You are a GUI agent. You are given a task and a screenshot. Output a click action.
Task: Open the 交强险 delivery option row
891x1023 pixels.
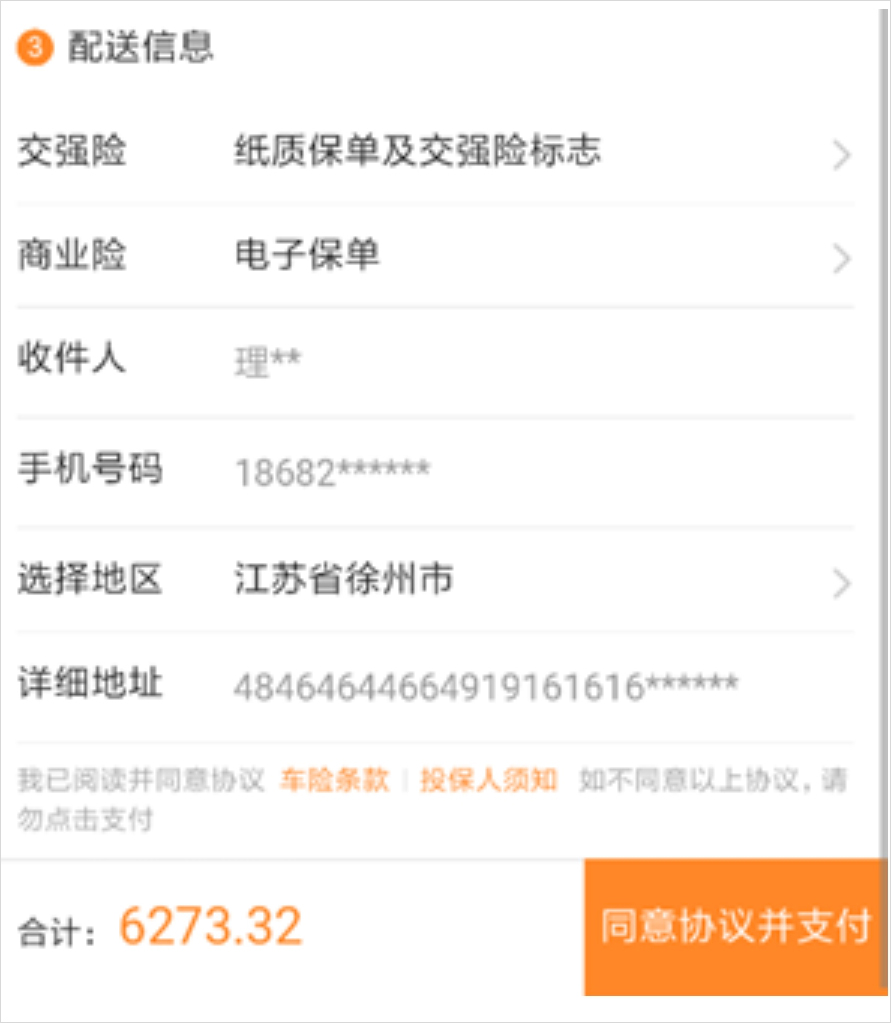(435, 151)
